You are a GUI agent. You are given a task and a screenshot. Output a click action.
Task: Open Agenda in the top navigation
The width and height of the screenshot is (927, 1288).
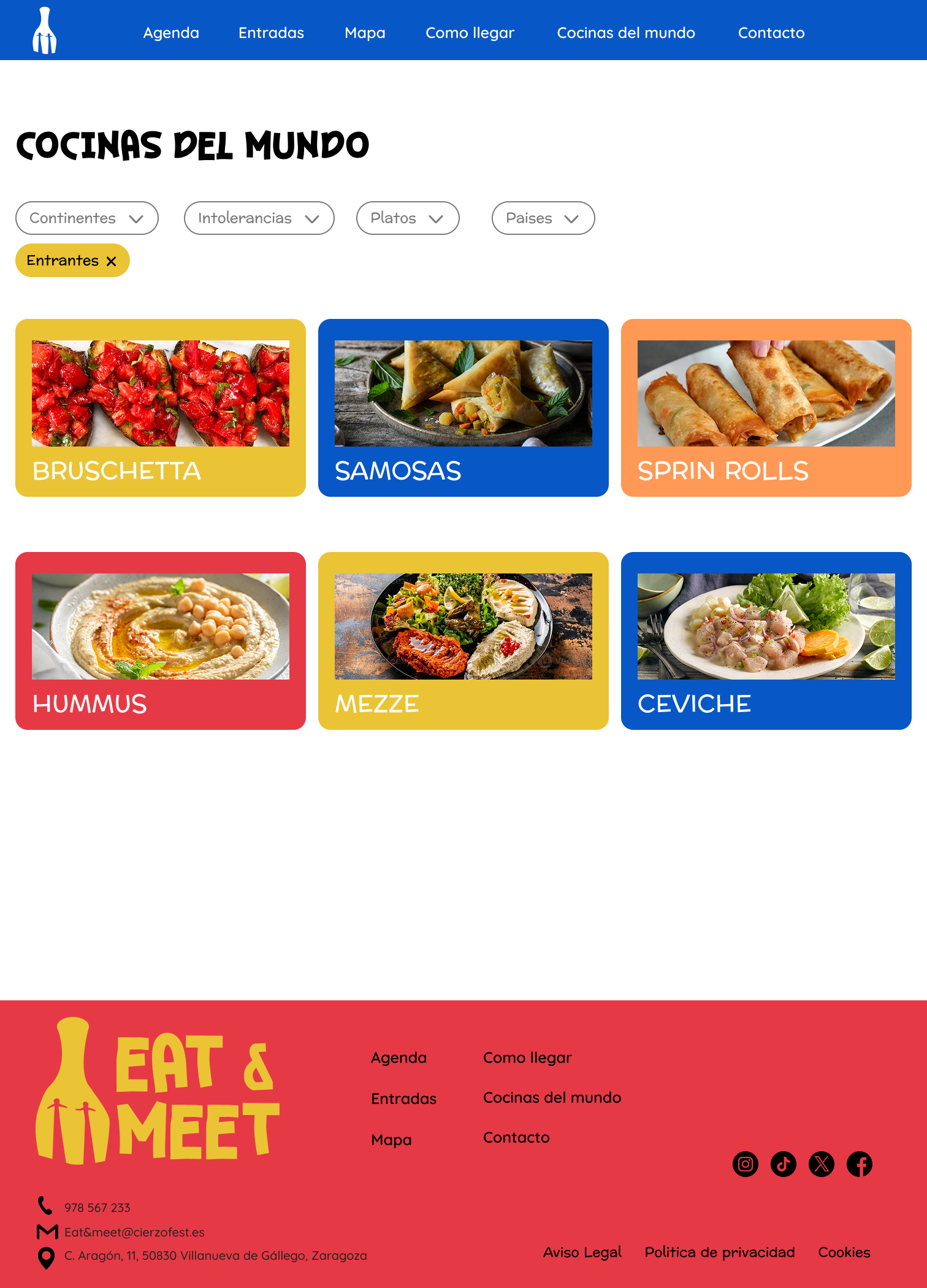pos(171,33)
